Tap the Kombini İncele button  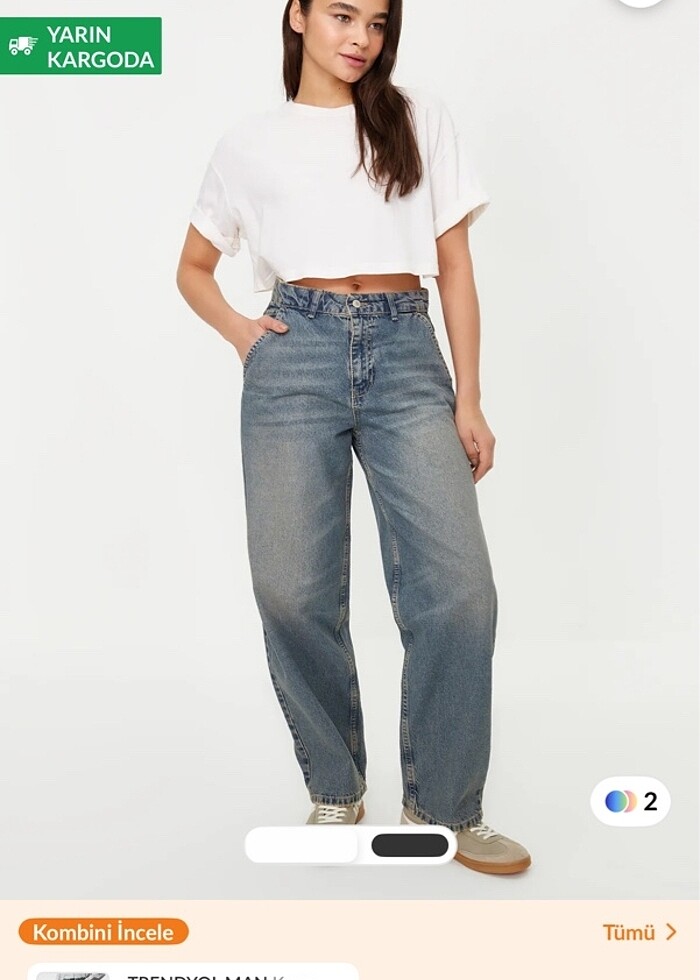pos(103,932)
